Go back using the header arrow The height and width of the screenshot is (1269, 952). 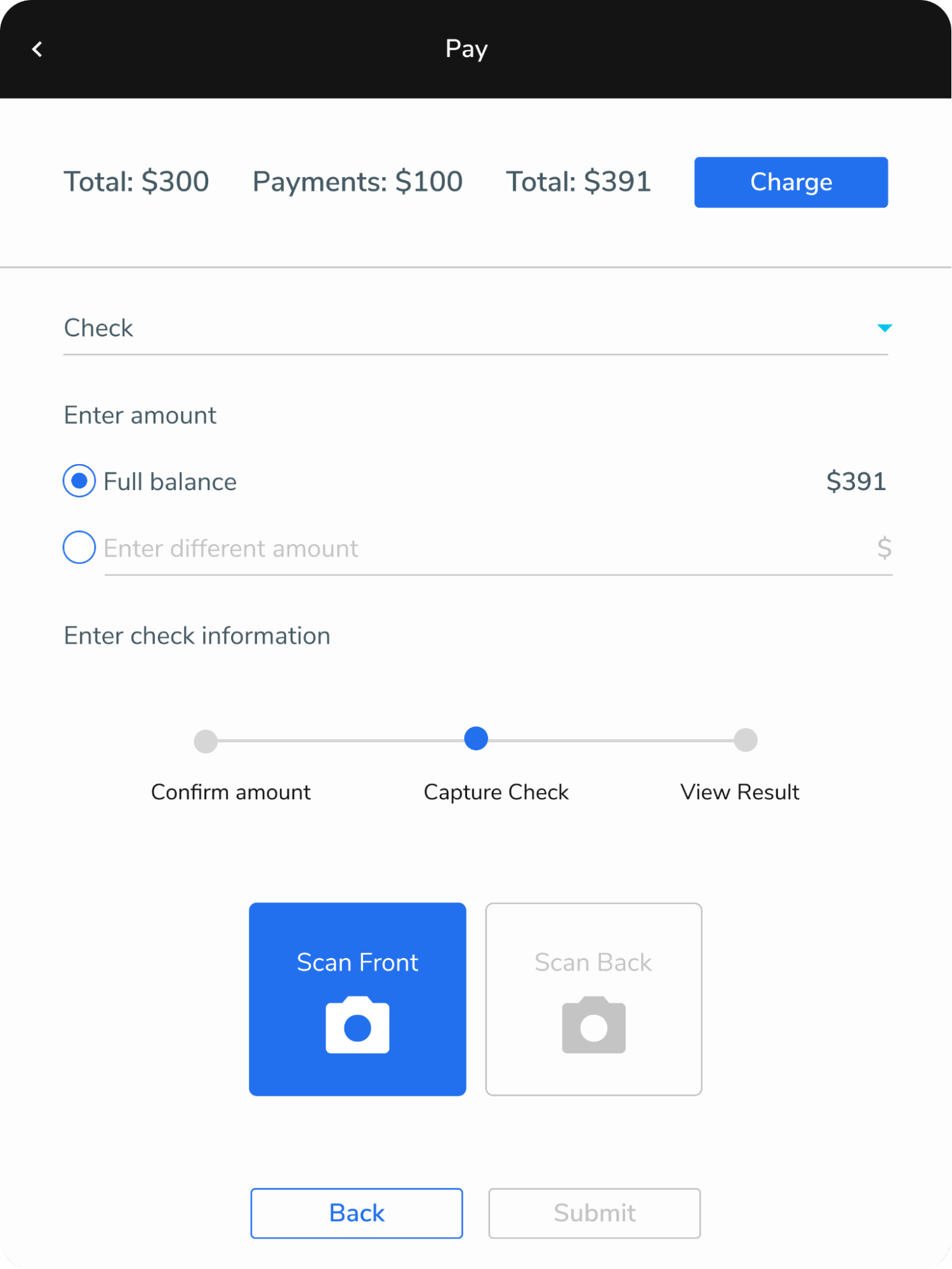[x=37, y=50]
